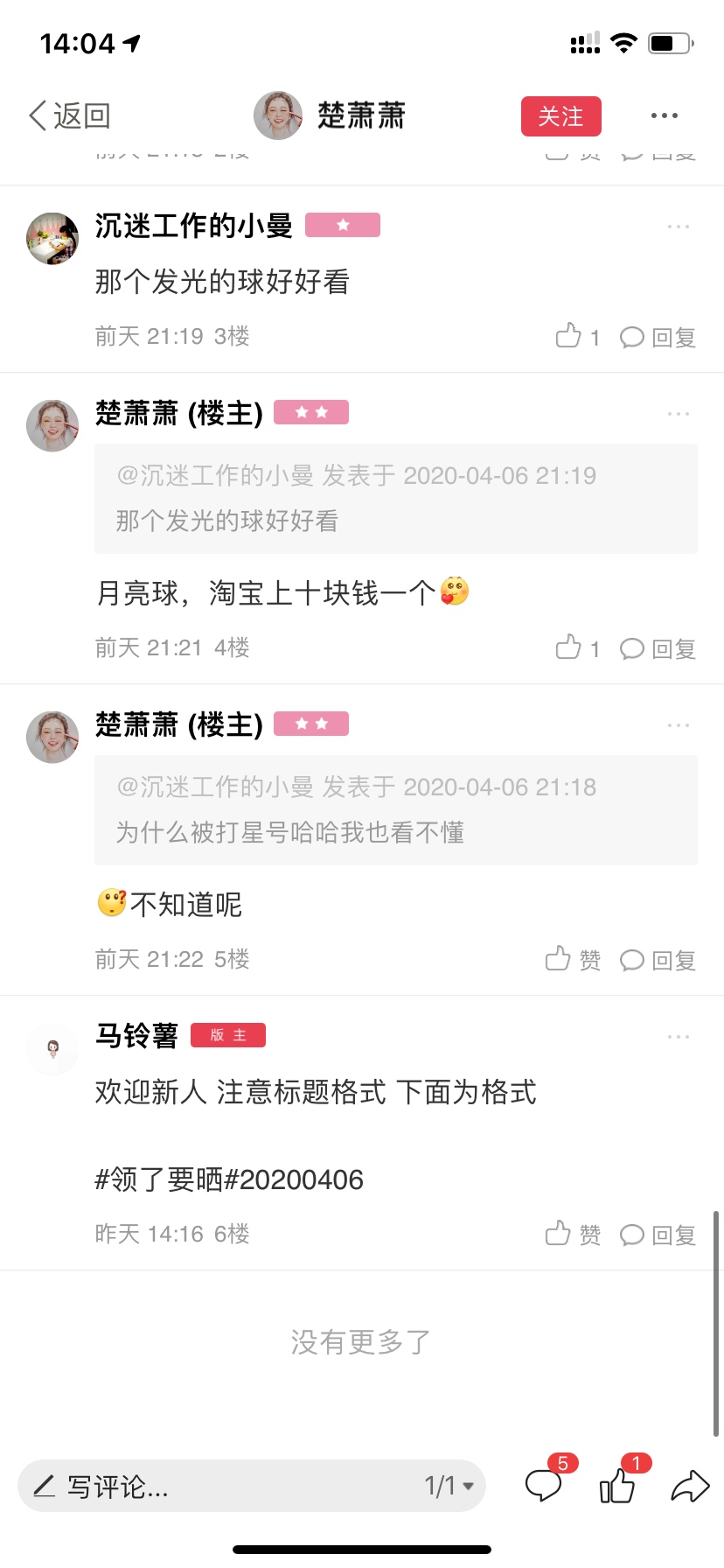Image resolution: width=724 pixels, height=1568 pixels.
Task: Like the 5楼 comment
Action: 573,959
